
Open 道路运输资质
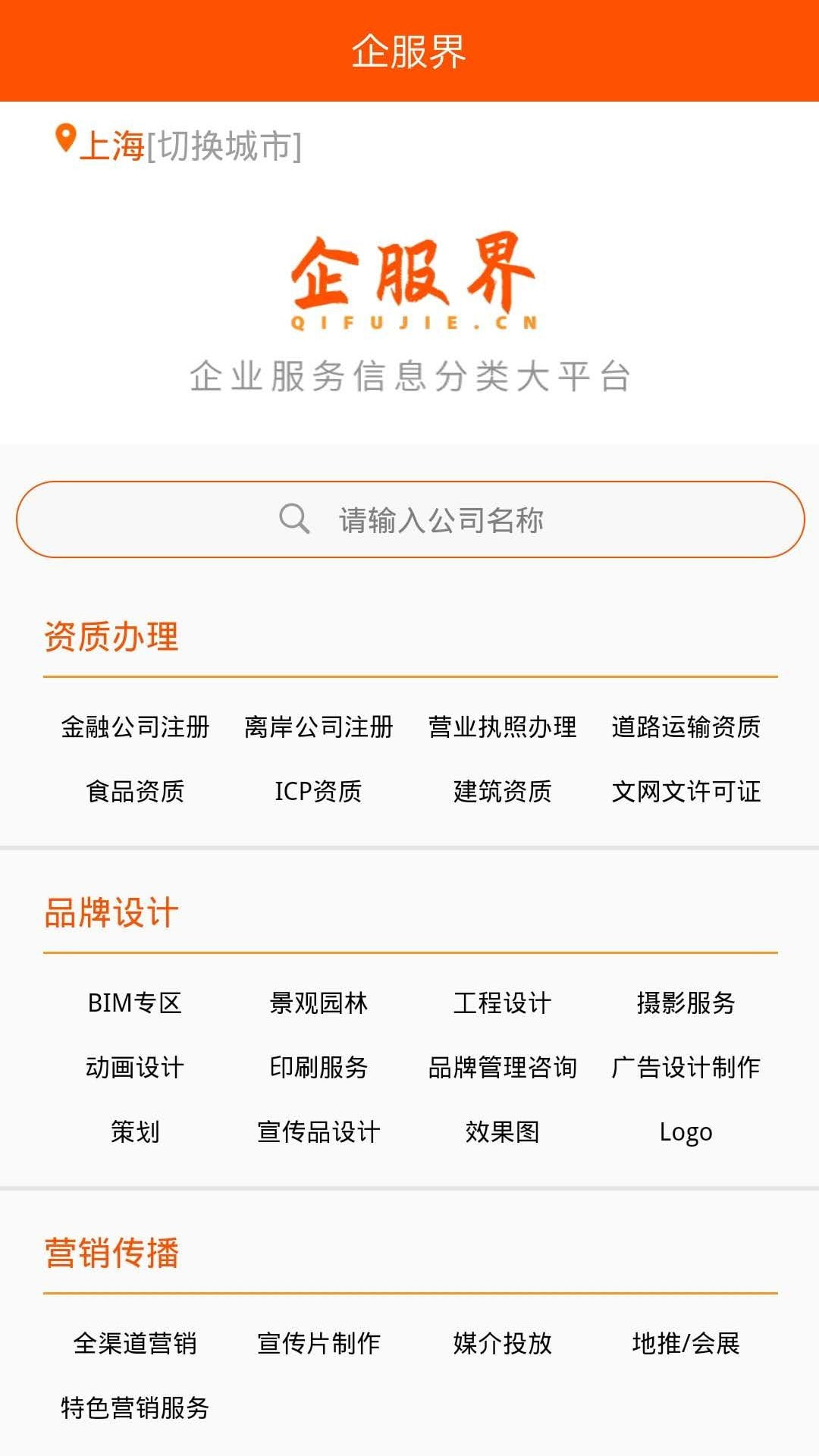pos(686,726)
